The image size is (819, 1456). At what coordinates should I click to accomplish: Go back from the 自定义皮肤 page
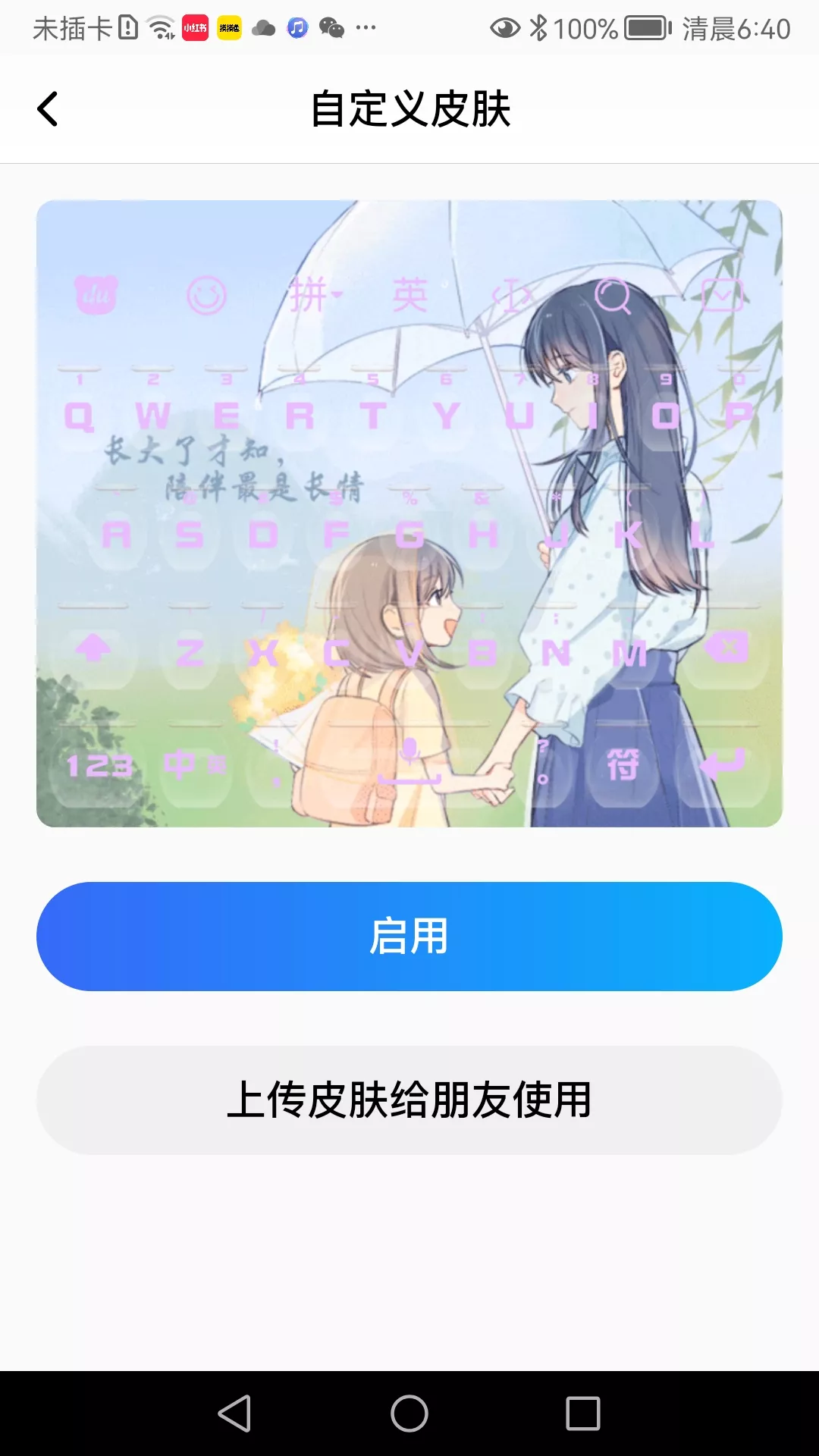[x=48, y=109]
